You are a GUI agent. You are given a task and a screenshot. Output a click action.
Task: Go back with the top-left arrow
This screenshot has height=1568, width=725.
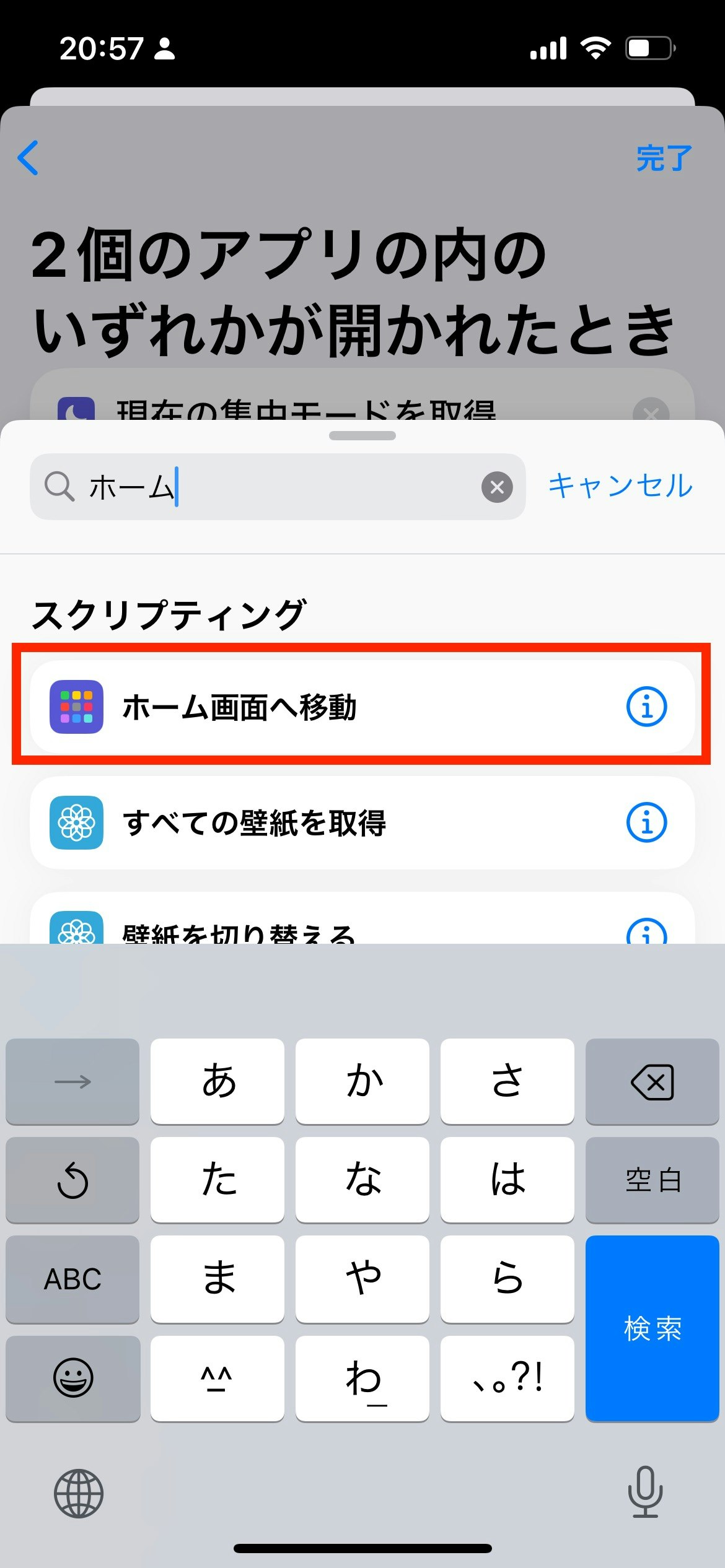coord(29,158)
